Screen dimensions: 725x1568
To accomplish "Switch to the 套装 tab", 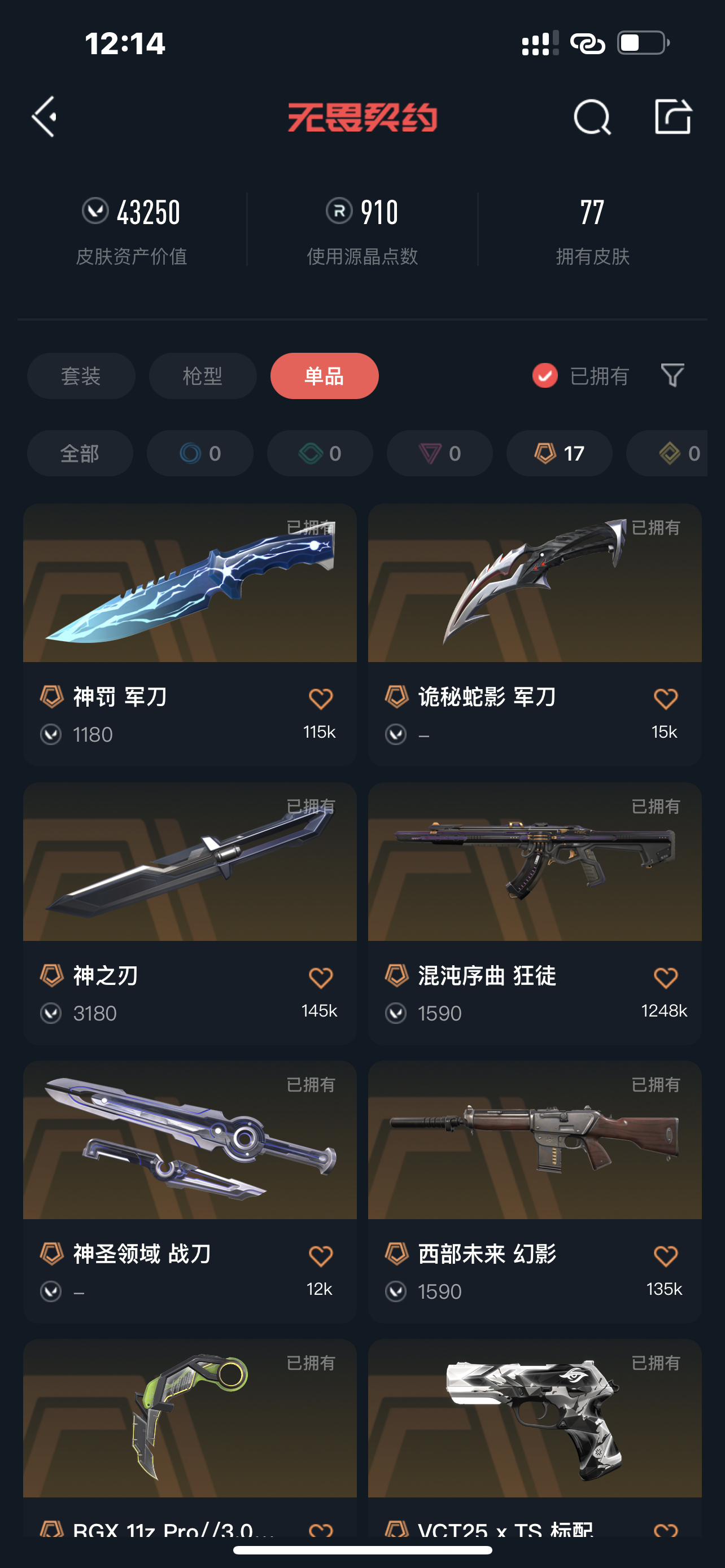I will (81, 375).
